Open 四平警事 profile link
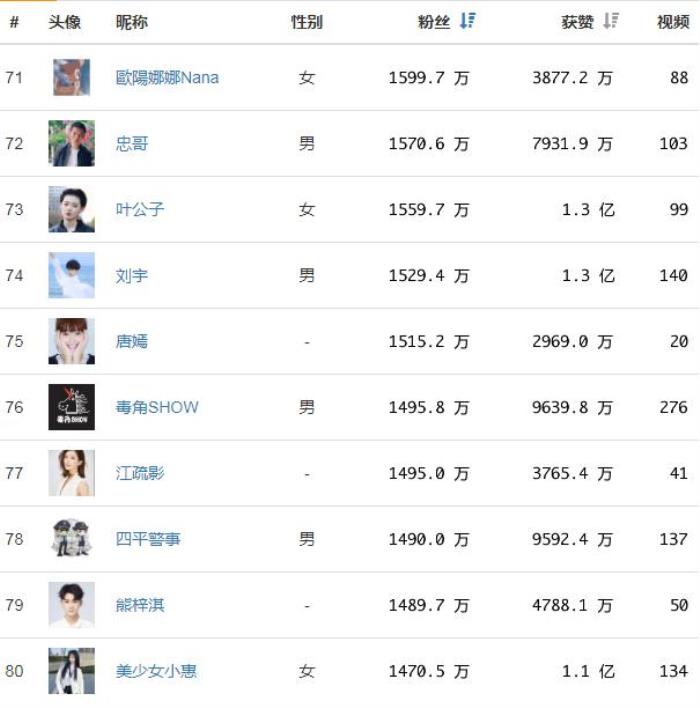 tap(148, 540)
